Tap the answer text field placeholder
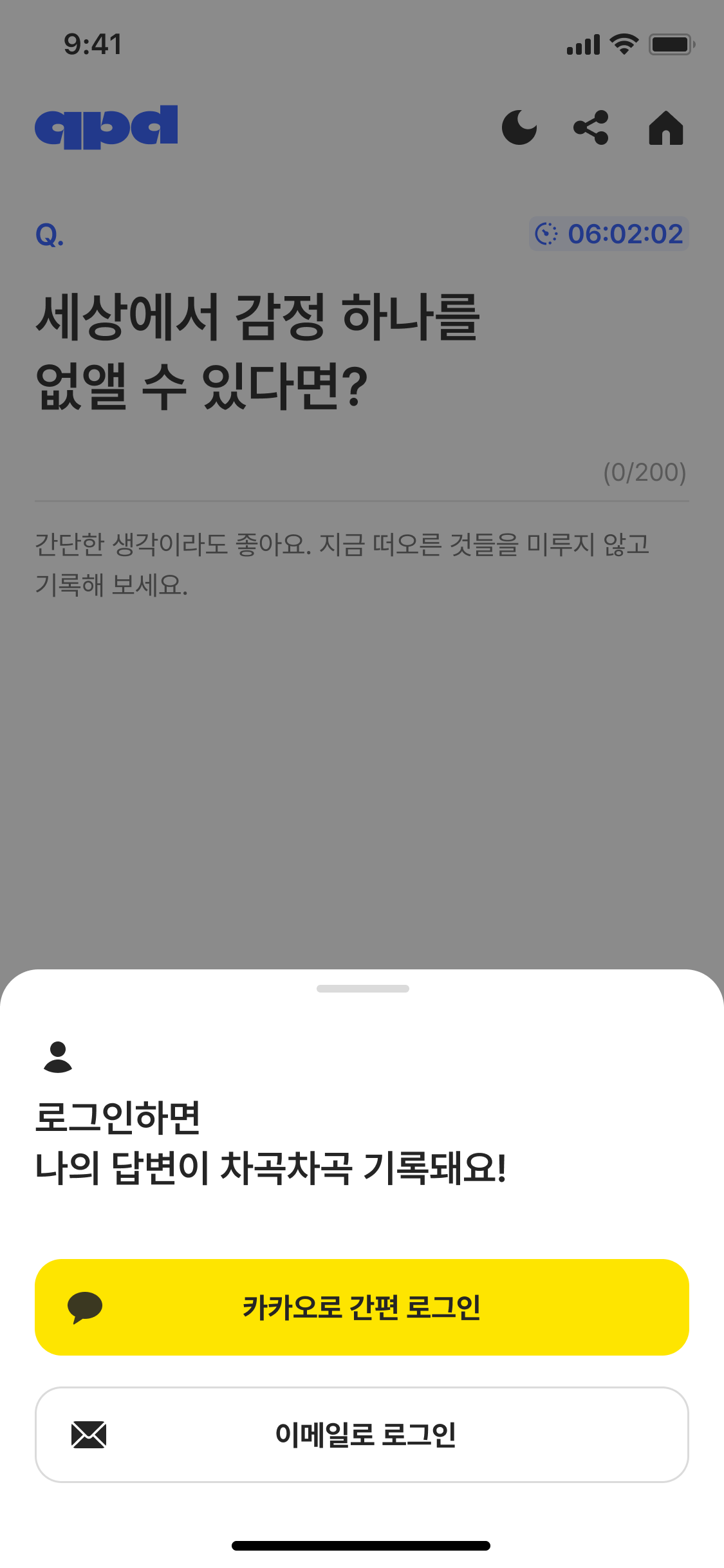The image size is (724, 1568). click(342, 565)
